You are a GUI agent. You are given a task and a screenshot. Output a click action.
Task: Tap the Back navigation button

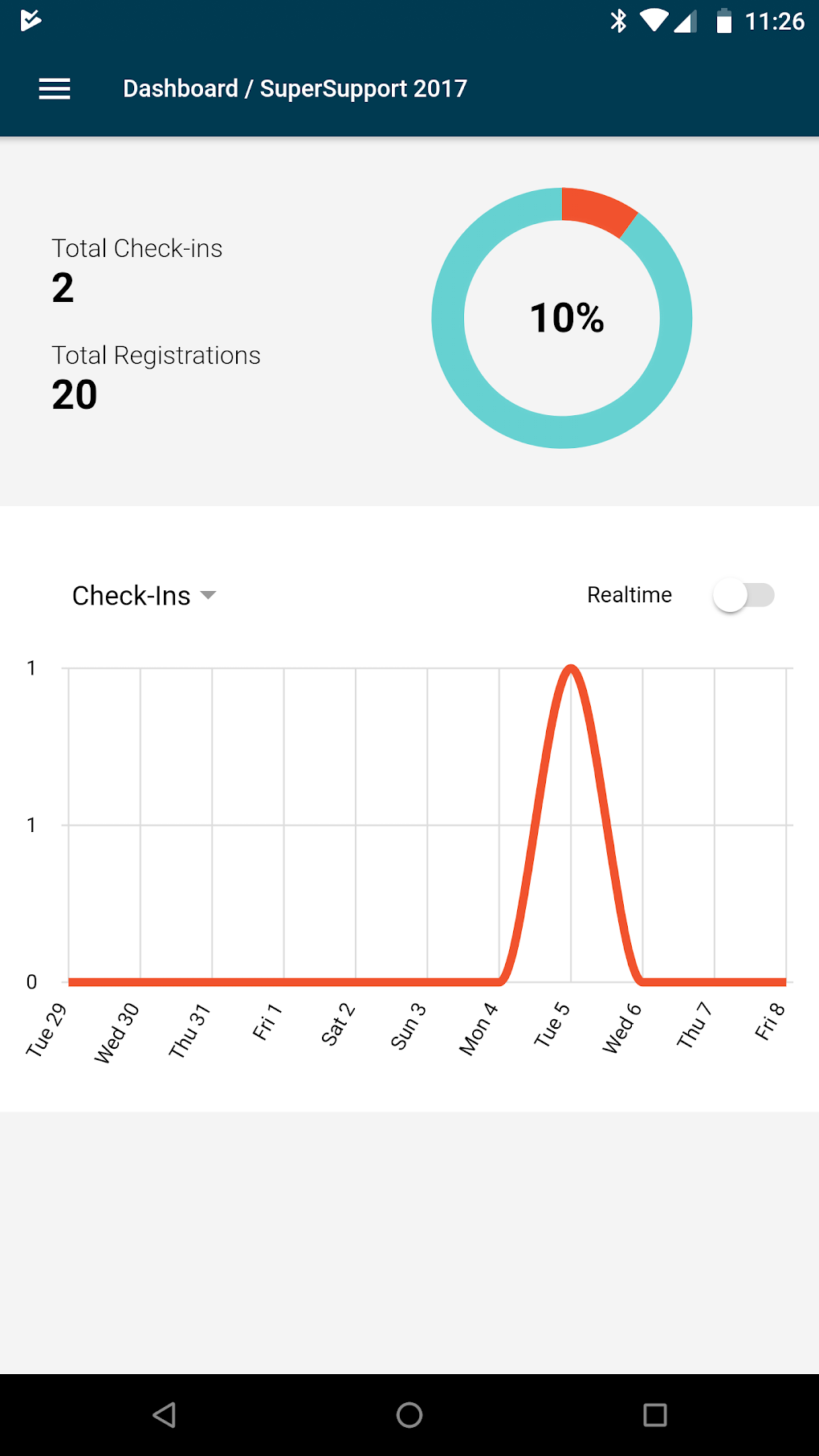tap(165, 1416)
